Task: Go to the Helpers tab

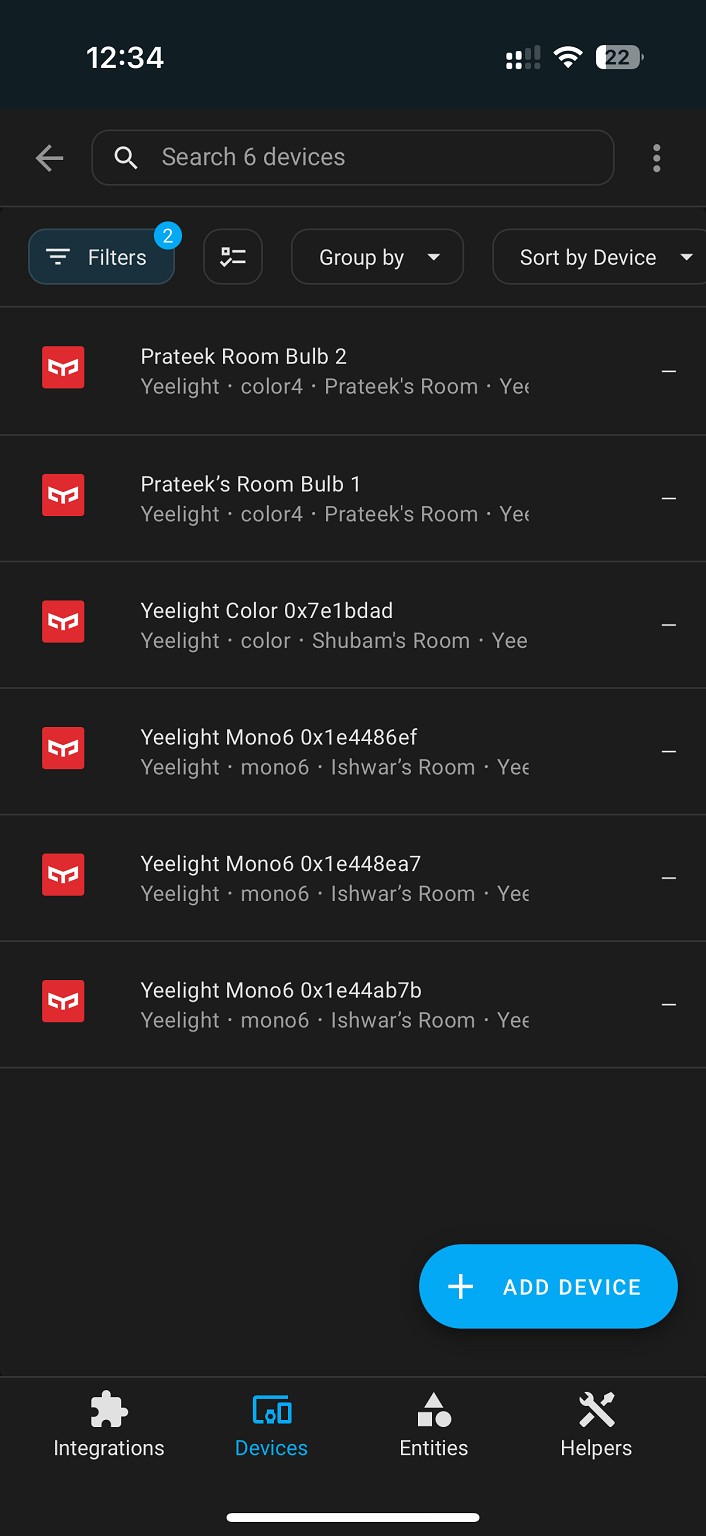Action: tap(596, 1426)
